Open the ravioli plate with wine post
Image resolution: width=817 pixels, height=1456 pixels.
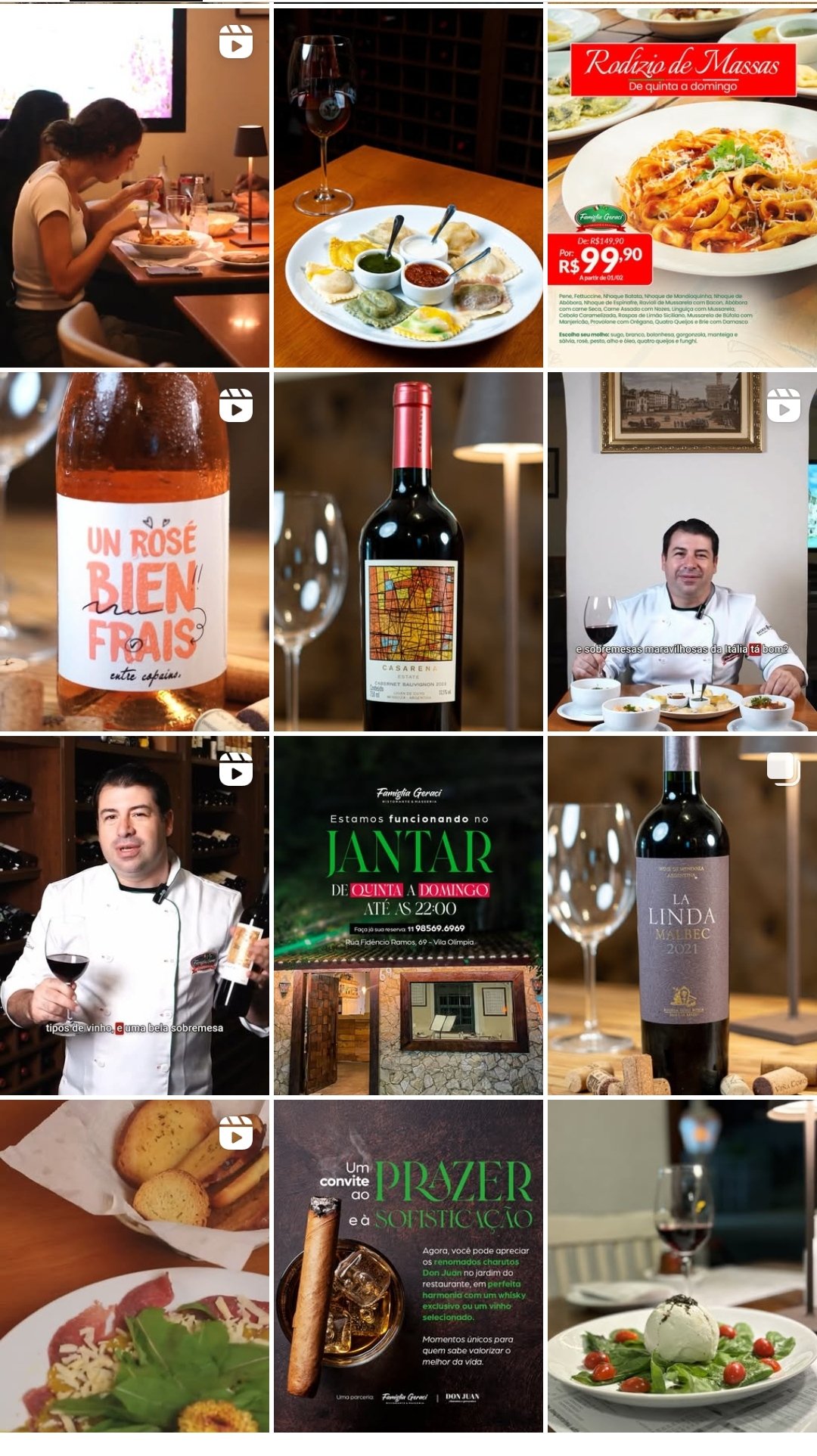408,188
